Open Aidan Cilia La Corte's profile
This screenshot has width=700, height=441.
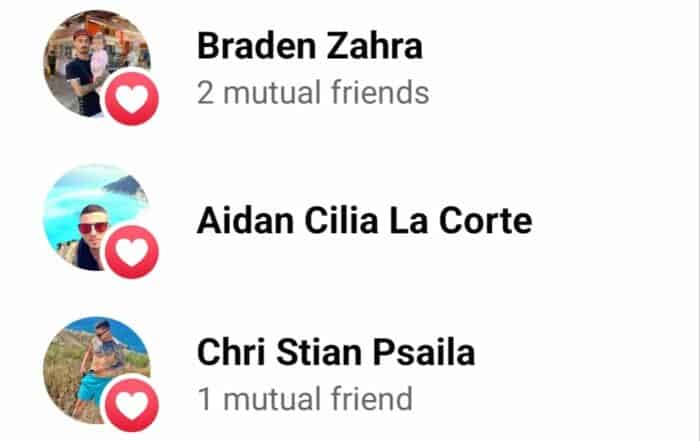(364, 221)
